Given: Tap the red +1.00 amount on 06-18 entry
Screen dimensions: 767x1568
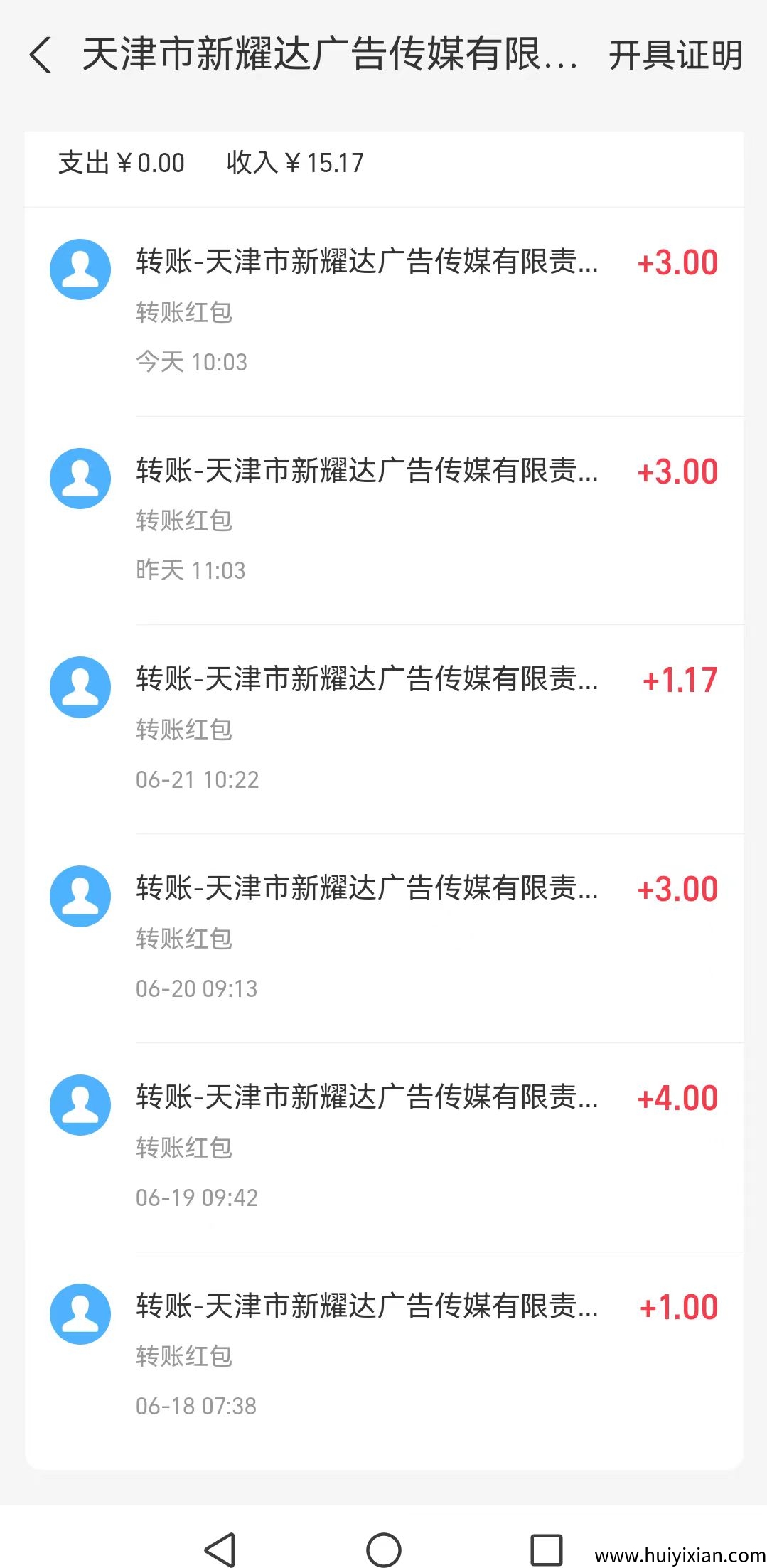Looking at the screenshot, I should click(677, 1306).
